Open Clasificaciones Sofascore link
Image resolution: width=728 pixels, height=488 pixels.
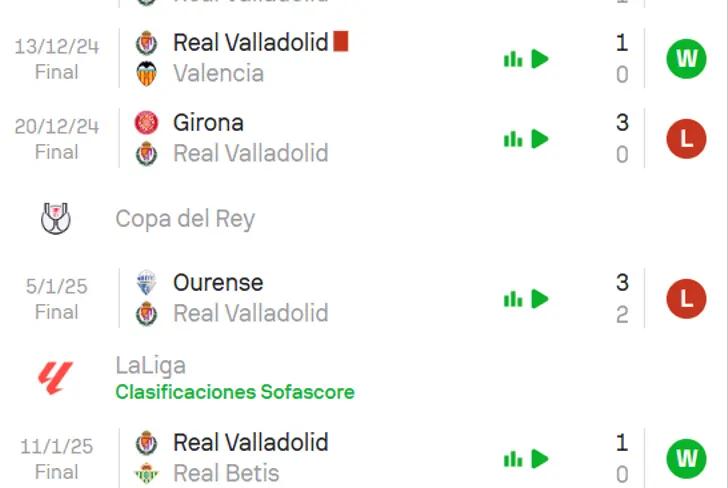[234, 392]
